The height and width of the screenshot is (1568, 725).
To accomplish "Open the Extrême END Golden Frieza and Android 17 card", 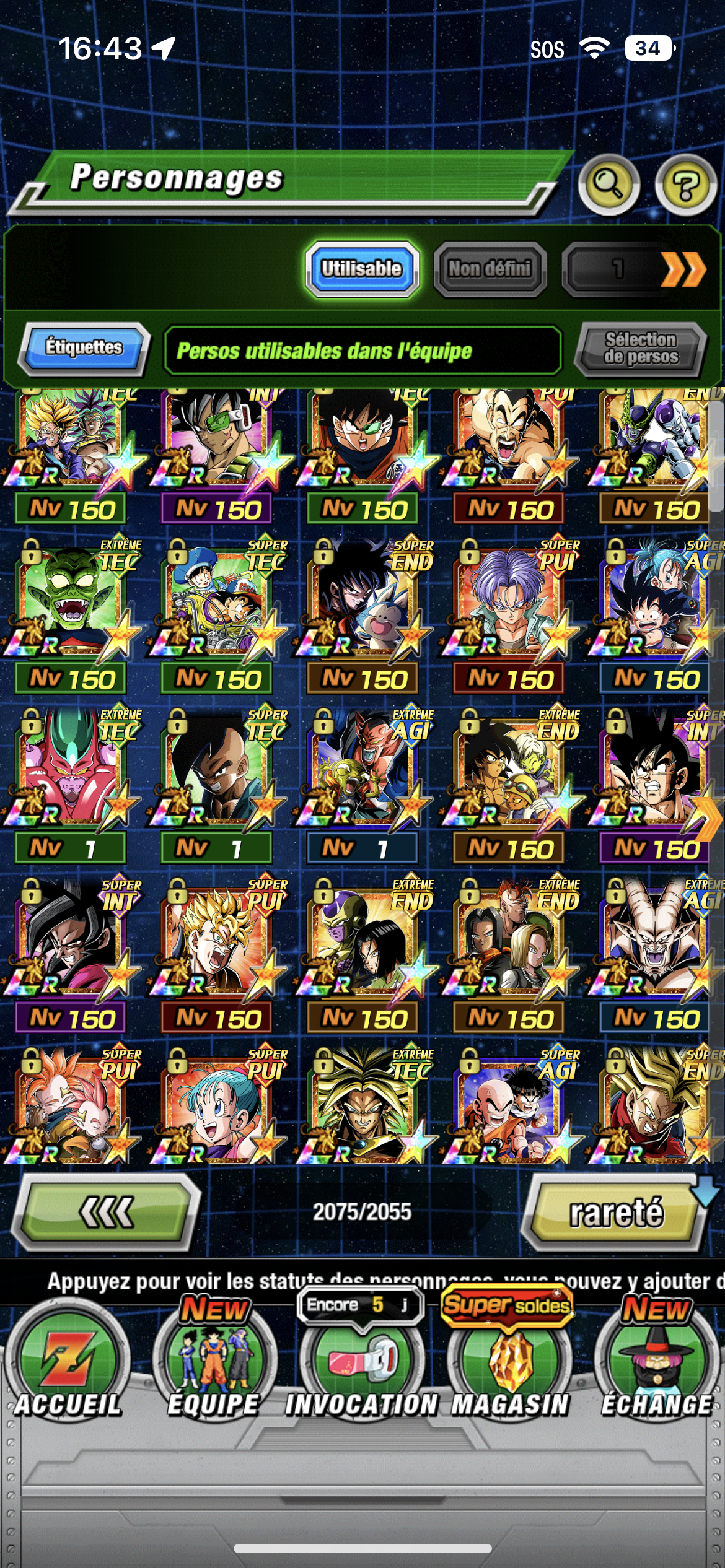I will [x=363, y=940].
